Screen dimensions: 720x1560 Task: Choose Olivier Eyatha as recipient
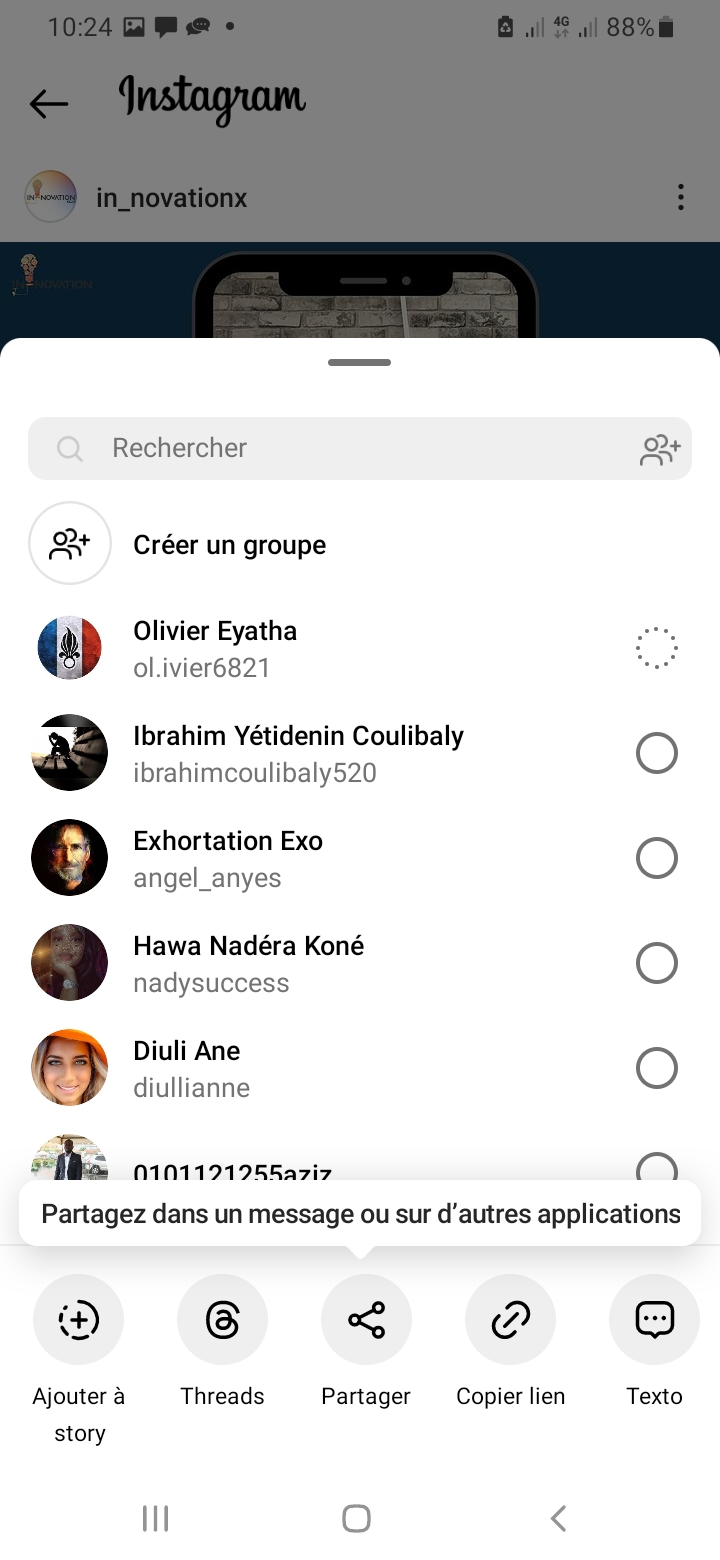click(656, 648)
